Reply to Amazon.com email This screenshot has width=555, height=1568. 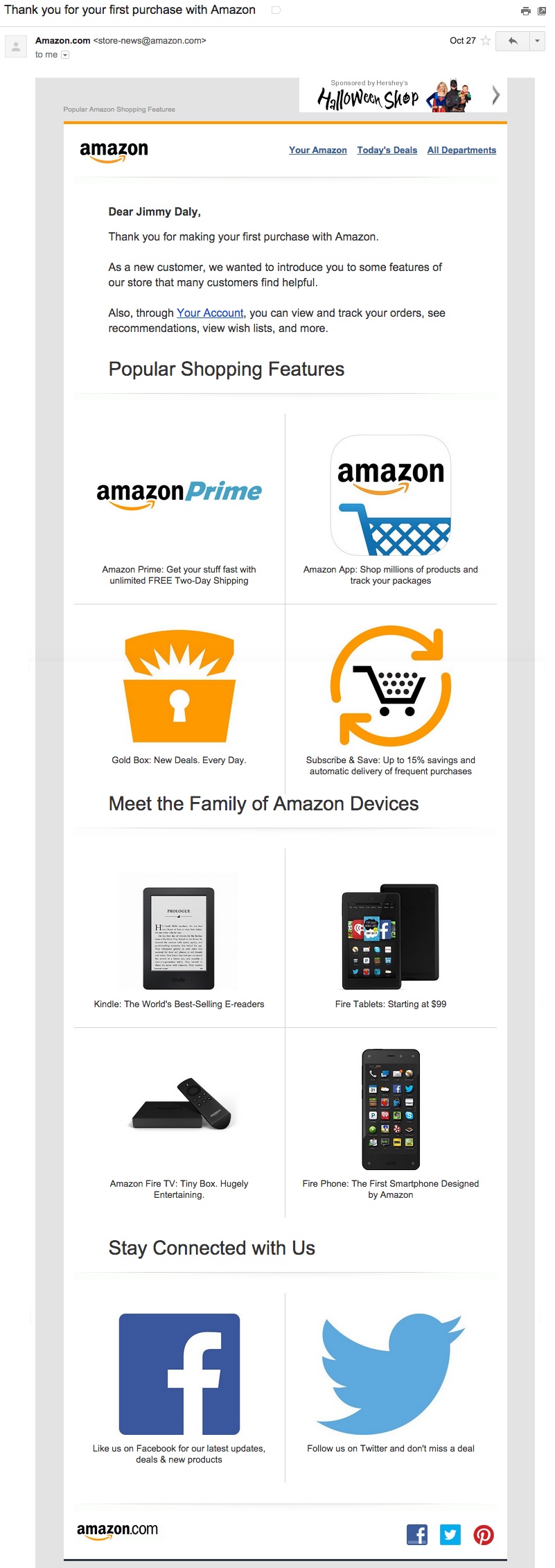coord(513,41)
